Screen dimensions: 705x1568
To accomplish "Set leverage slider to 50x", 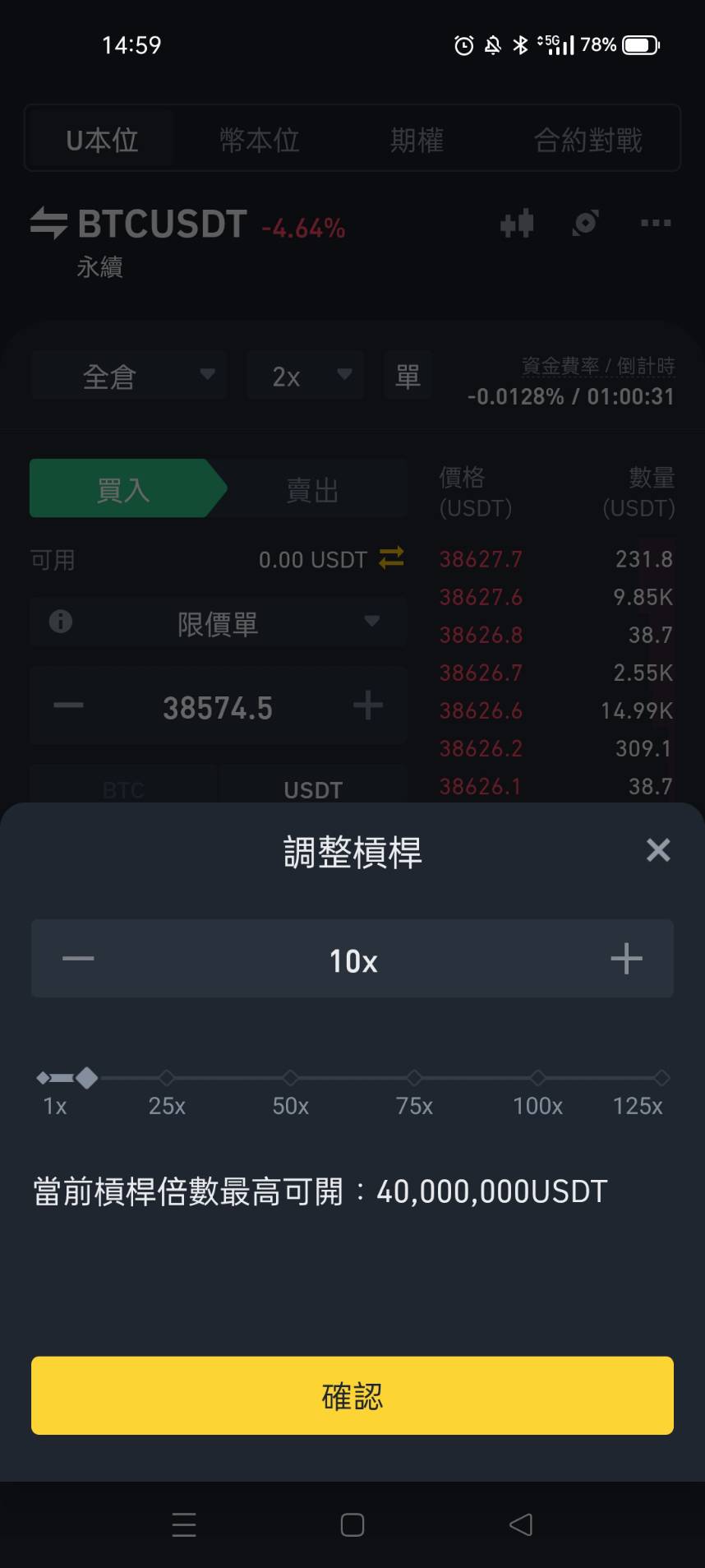I will (x=290, y=1078).
